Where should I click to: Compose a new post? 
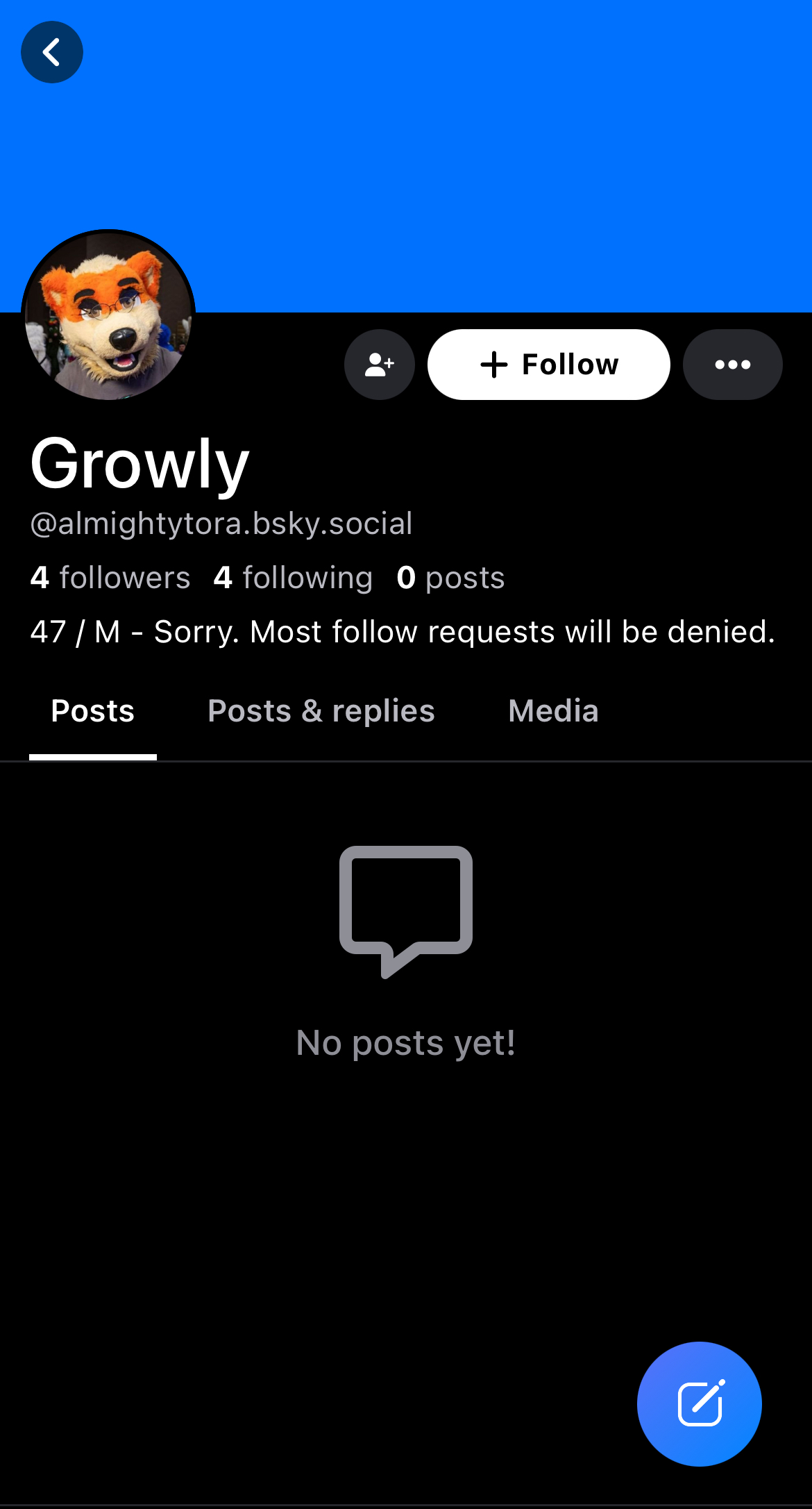click(x=700, y=1404)
